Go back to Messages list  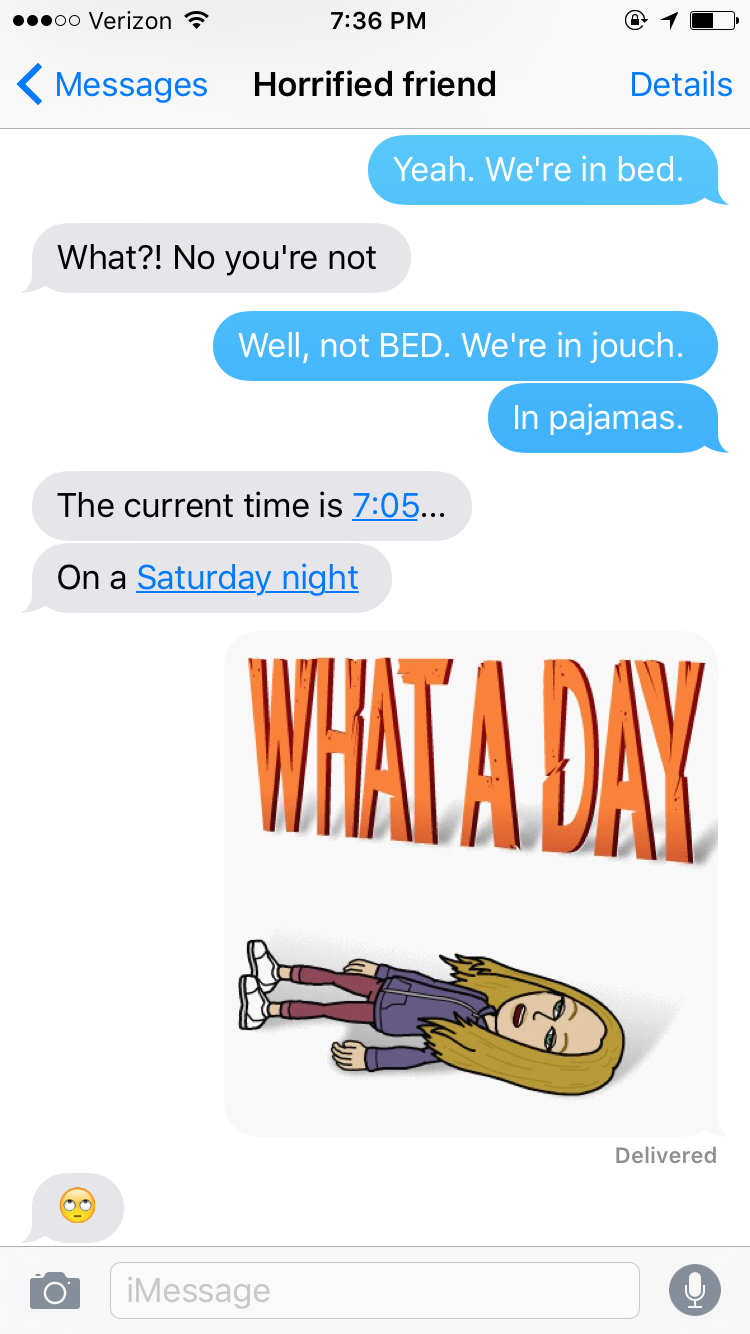[112, 85]
